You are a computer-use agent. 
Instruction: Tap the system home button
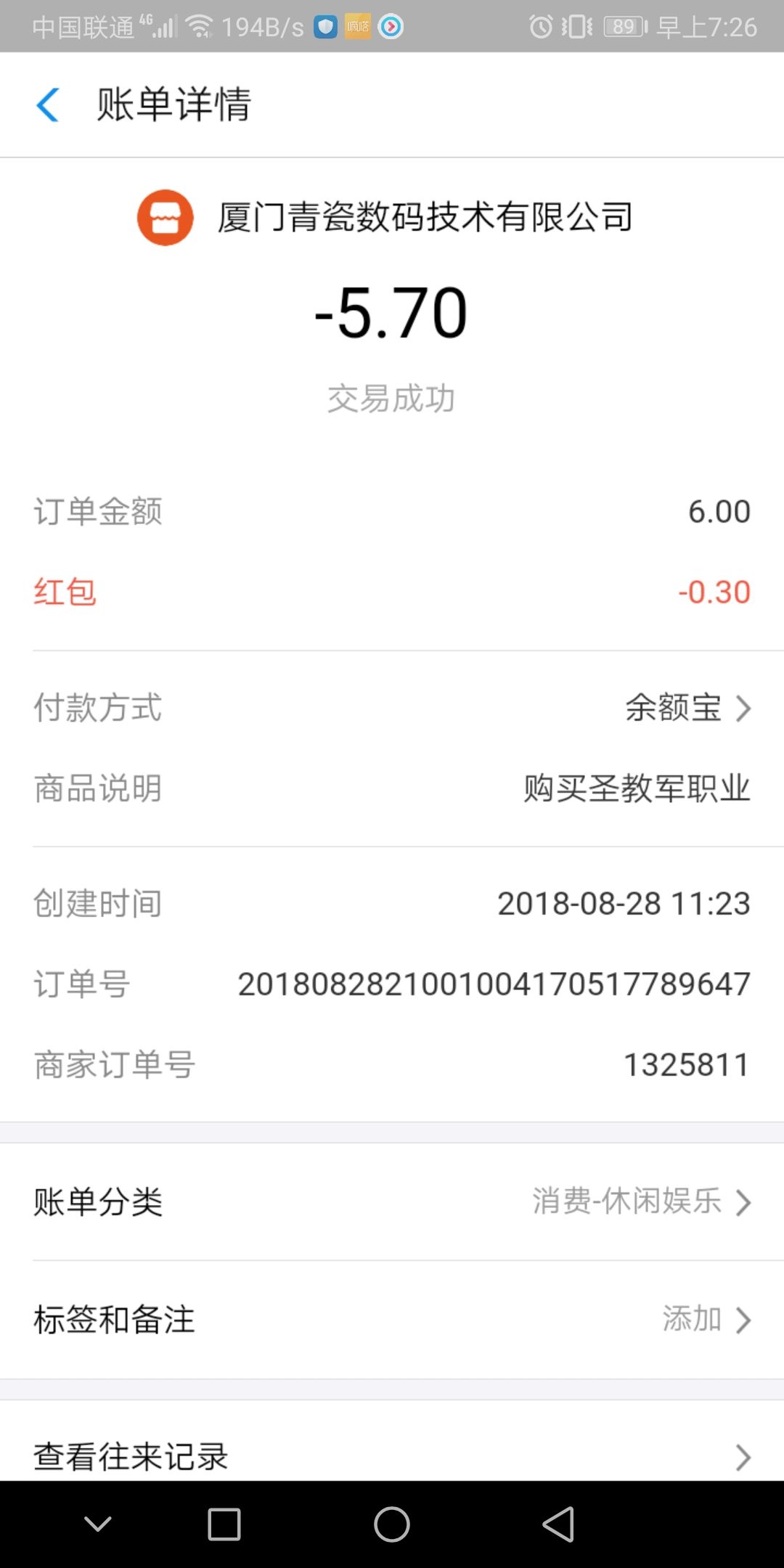point(392,1524)
